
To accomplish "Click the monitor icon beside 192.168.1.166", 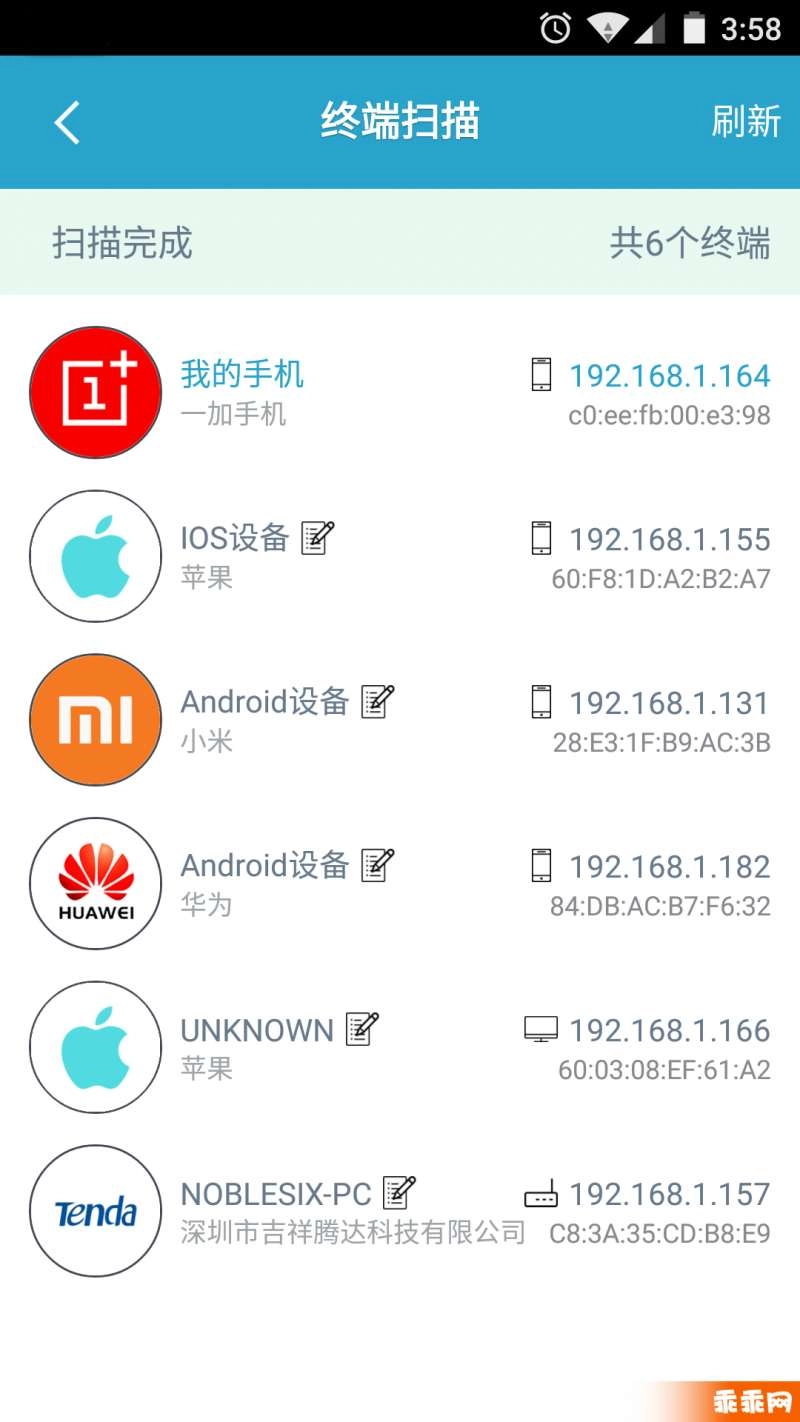I will (541, 1029).
